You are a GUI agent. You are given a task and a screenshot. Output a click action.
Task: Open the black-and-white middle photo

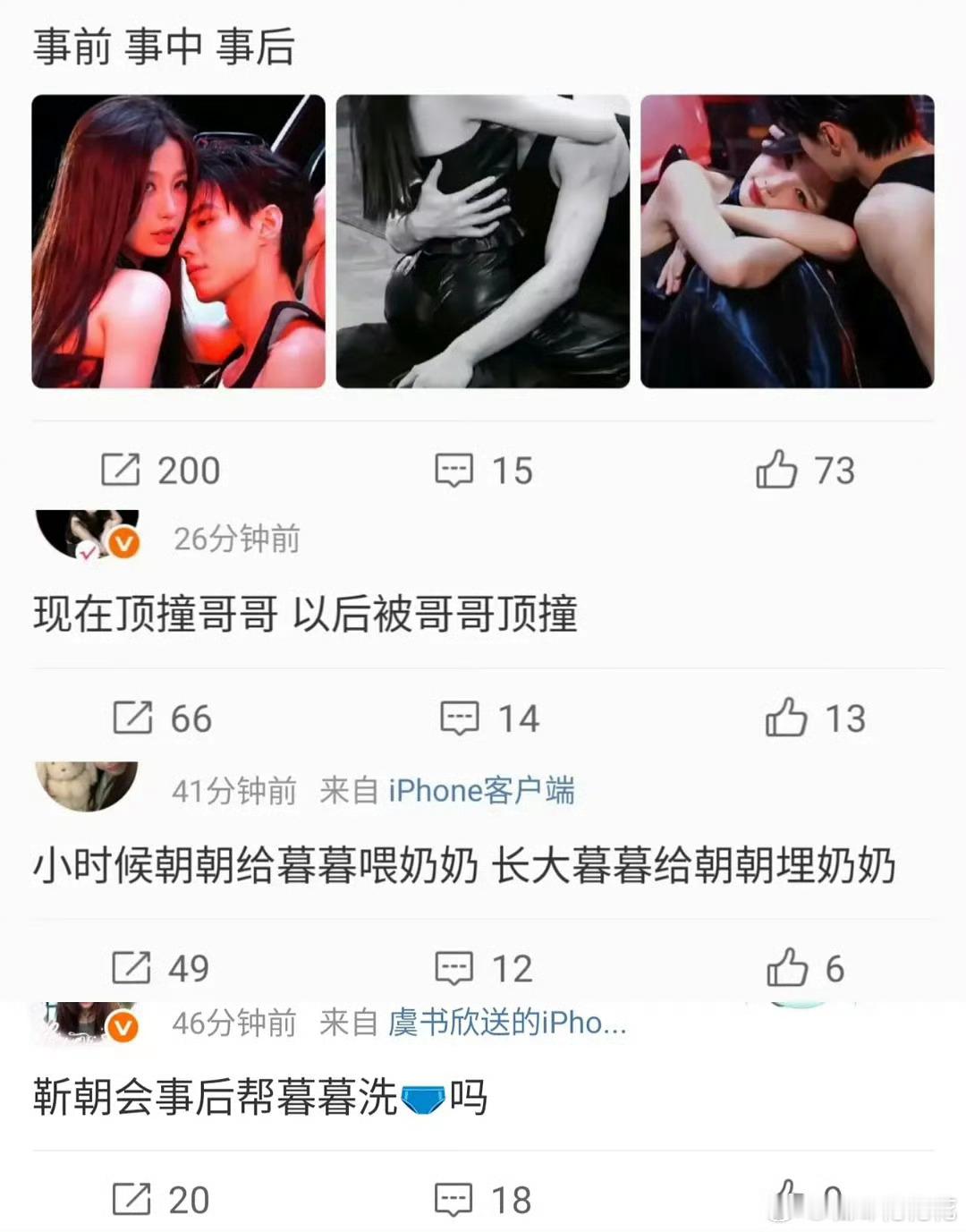click(483, 240)
